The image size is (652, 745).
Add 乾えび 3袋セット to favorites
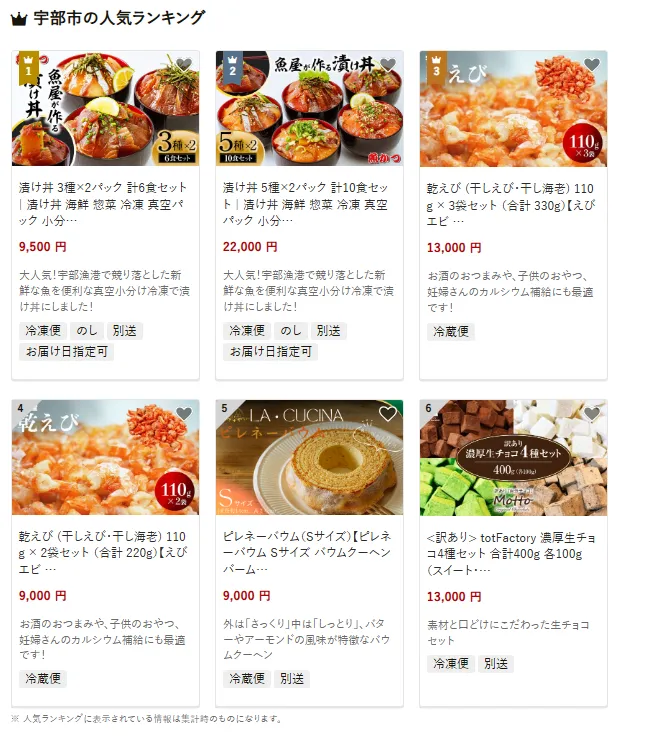pyautogui.click(x=592, y=65)
